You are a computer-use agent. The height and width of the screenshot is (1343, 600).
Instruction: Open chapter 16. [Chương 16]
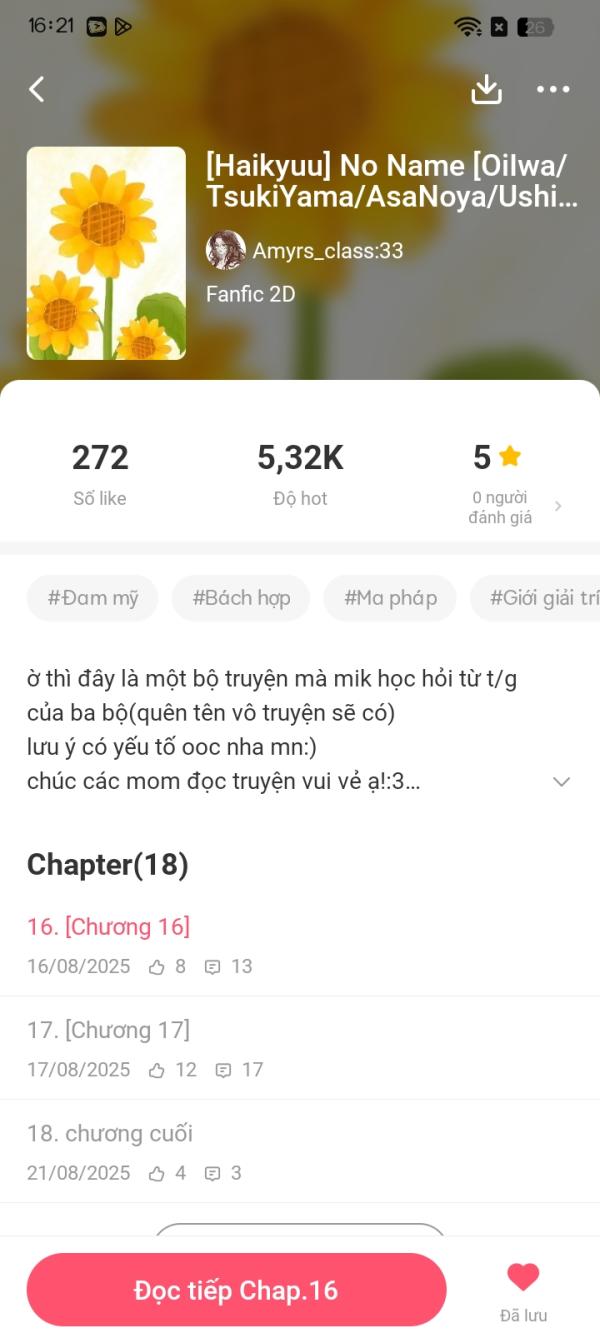pyautogui.click(x=108, y=927)
